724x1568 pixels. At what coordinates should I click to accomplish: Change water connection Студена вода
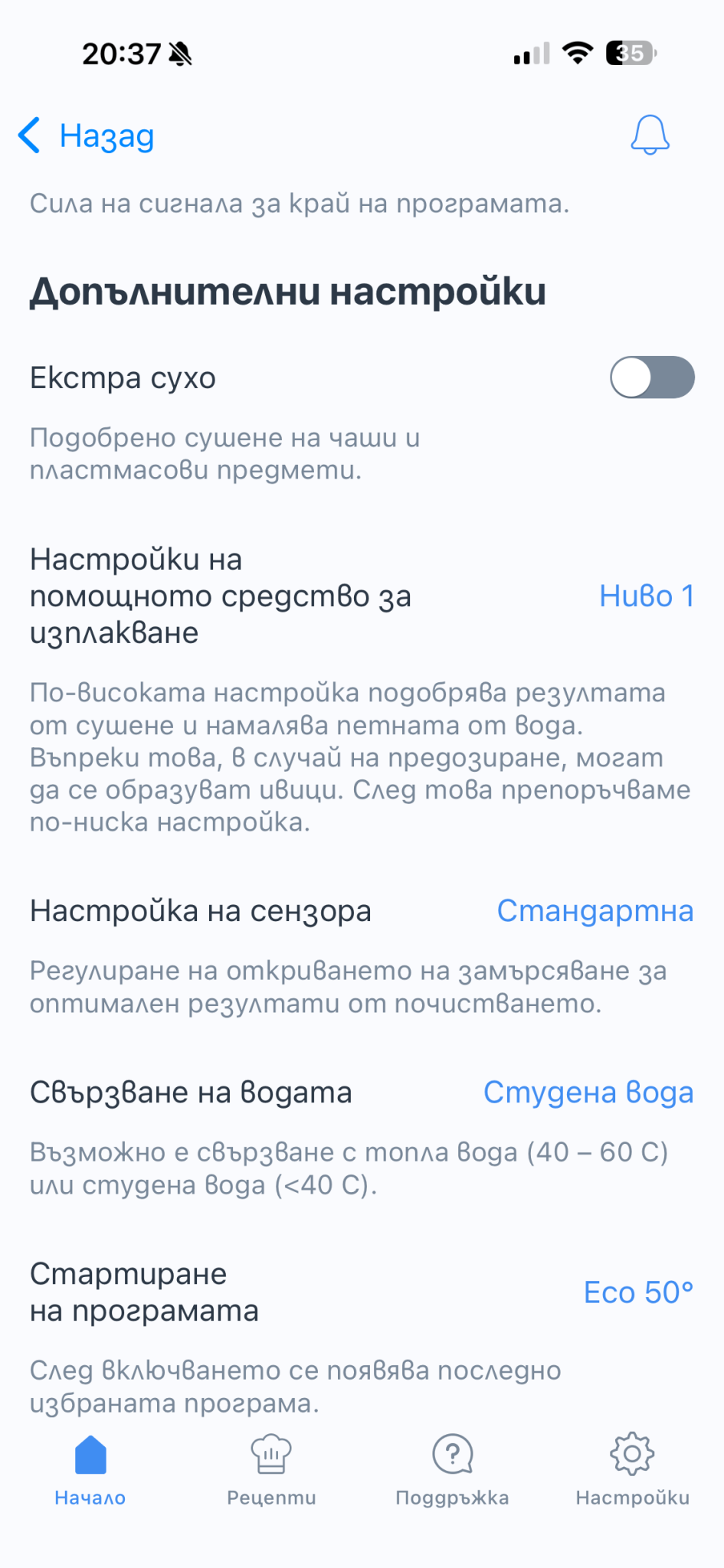[x=588, y=1093]
